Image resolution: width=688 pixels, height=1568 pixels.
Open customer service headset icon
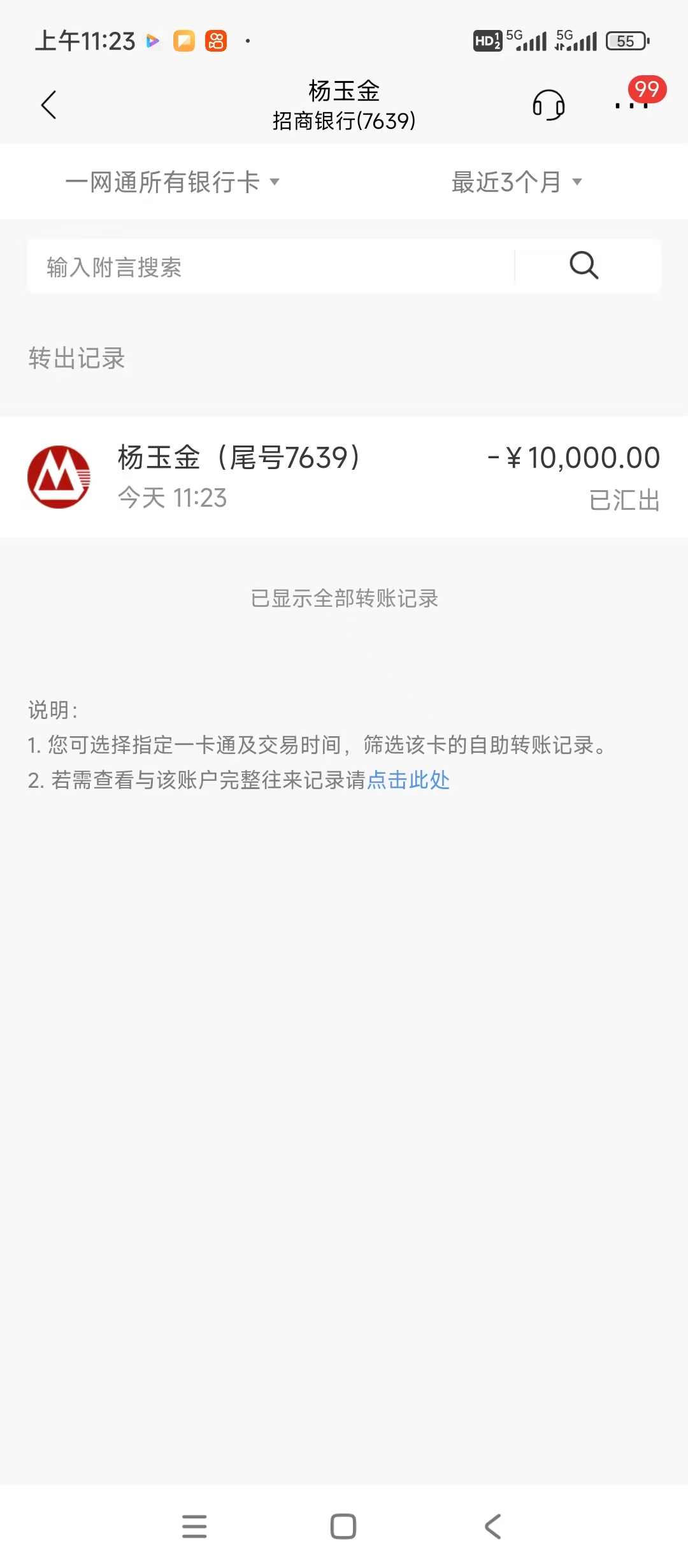point(548,105)
